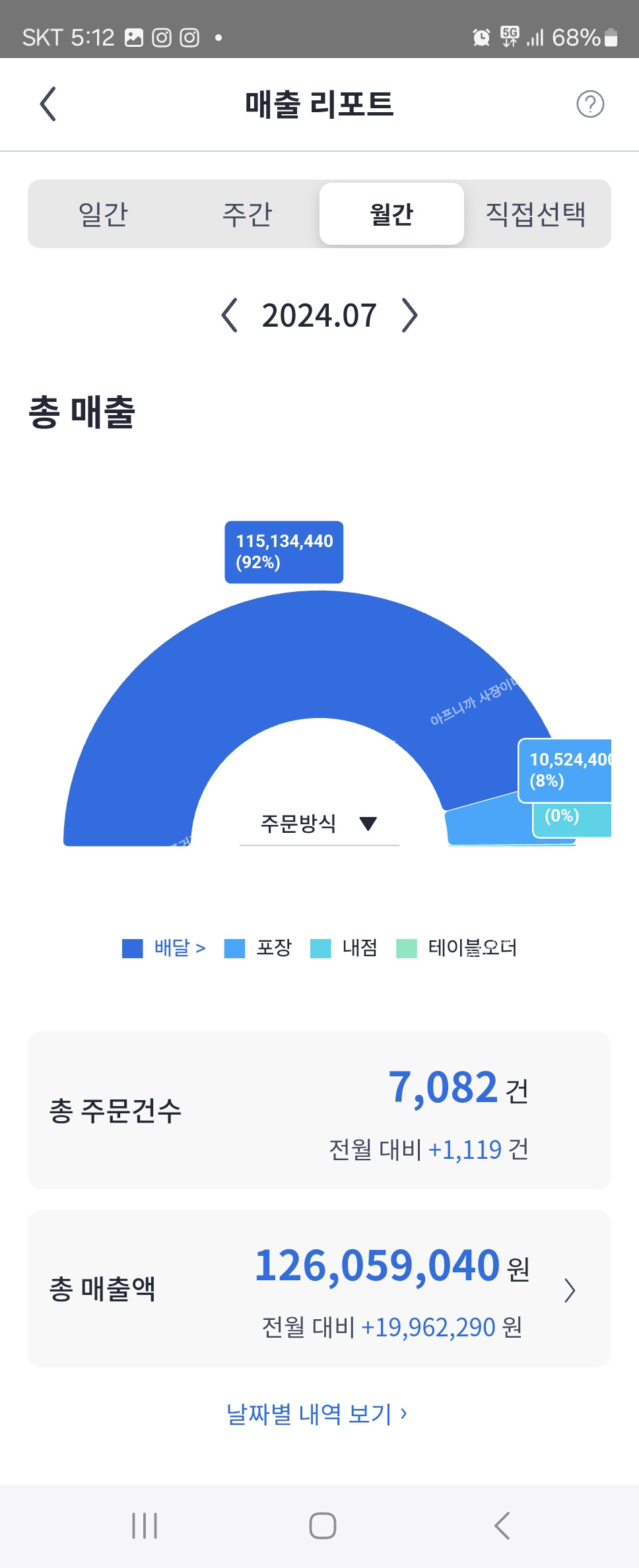The width and height of the screenshot is (639, 1568).
Task: Open the 주문방식 dropdown
Action: [x=319, y=824]
